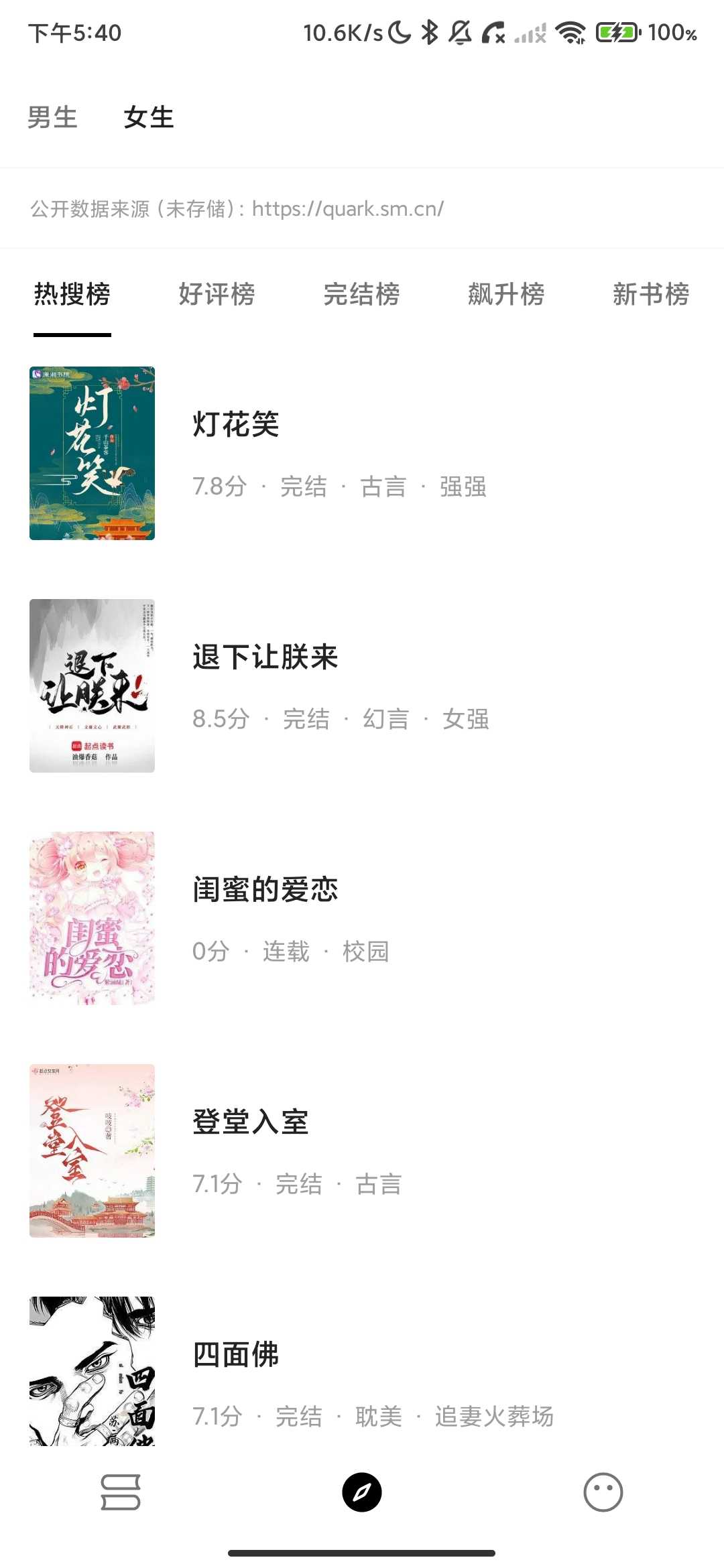The width and height of the screenshot is (724, 1568).
Task: Switch to the 完结榜 tab
Action: (x=361, y=293)
